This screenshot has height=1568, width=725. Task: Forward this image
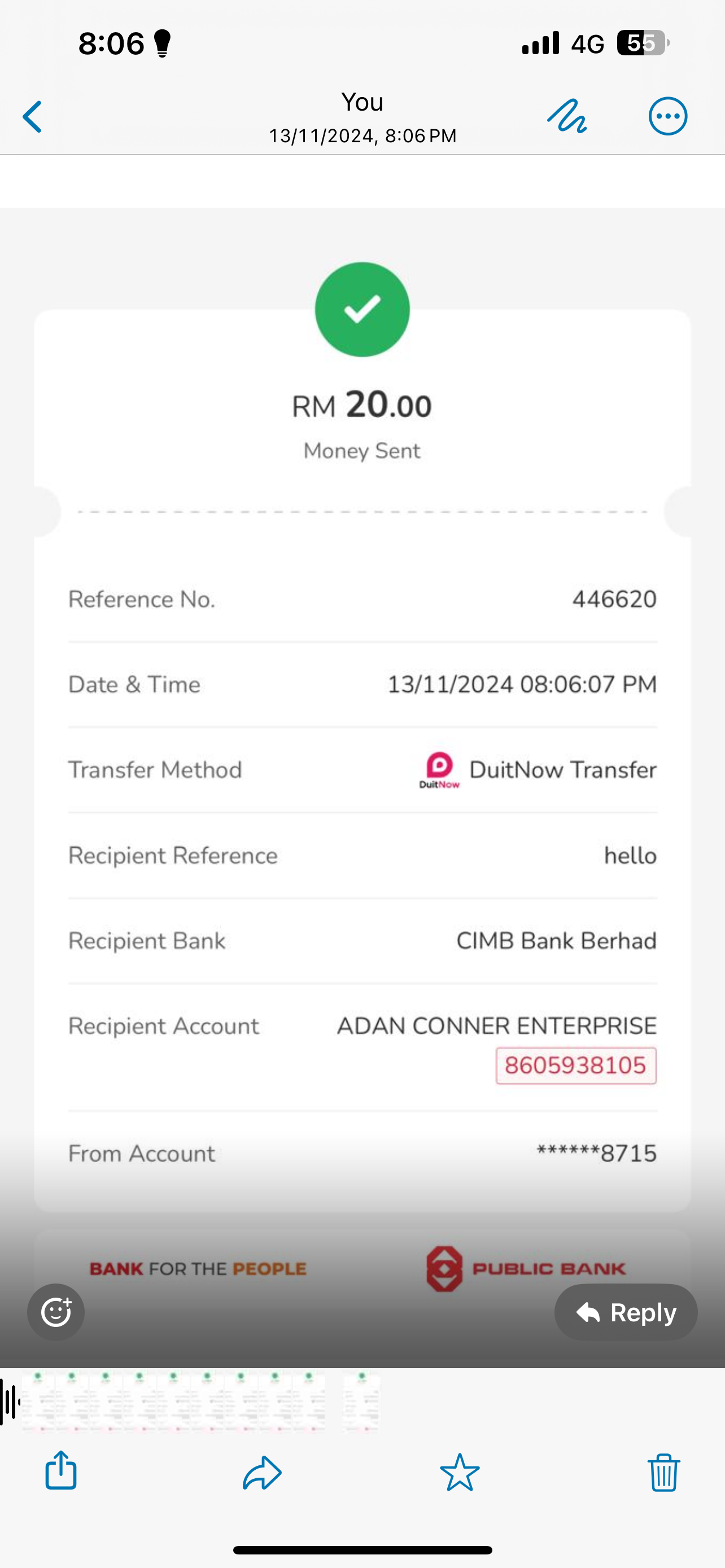[263, 1472]
